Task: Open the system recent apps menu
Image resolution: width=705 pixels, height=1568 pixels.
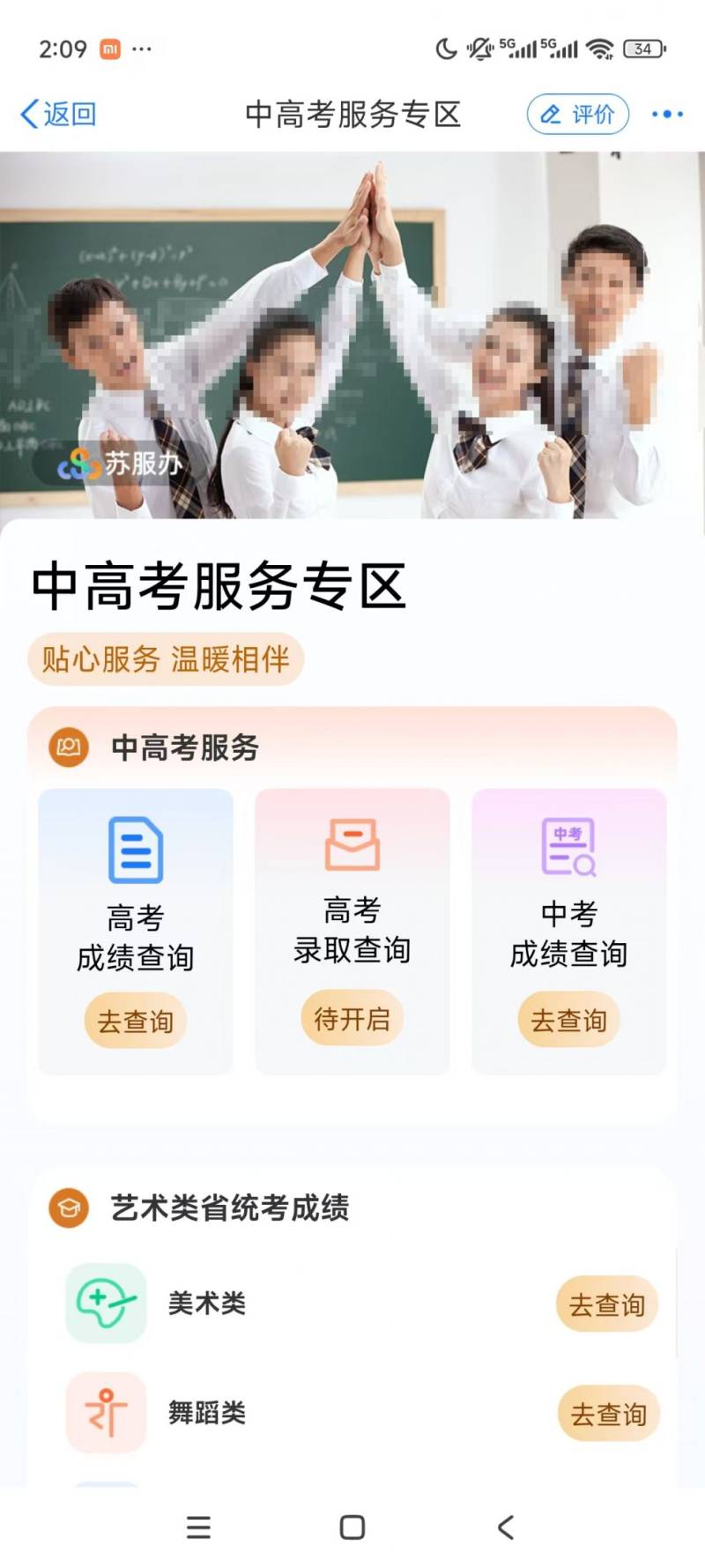Action: pyautogui.click(x=199, y=1527)
